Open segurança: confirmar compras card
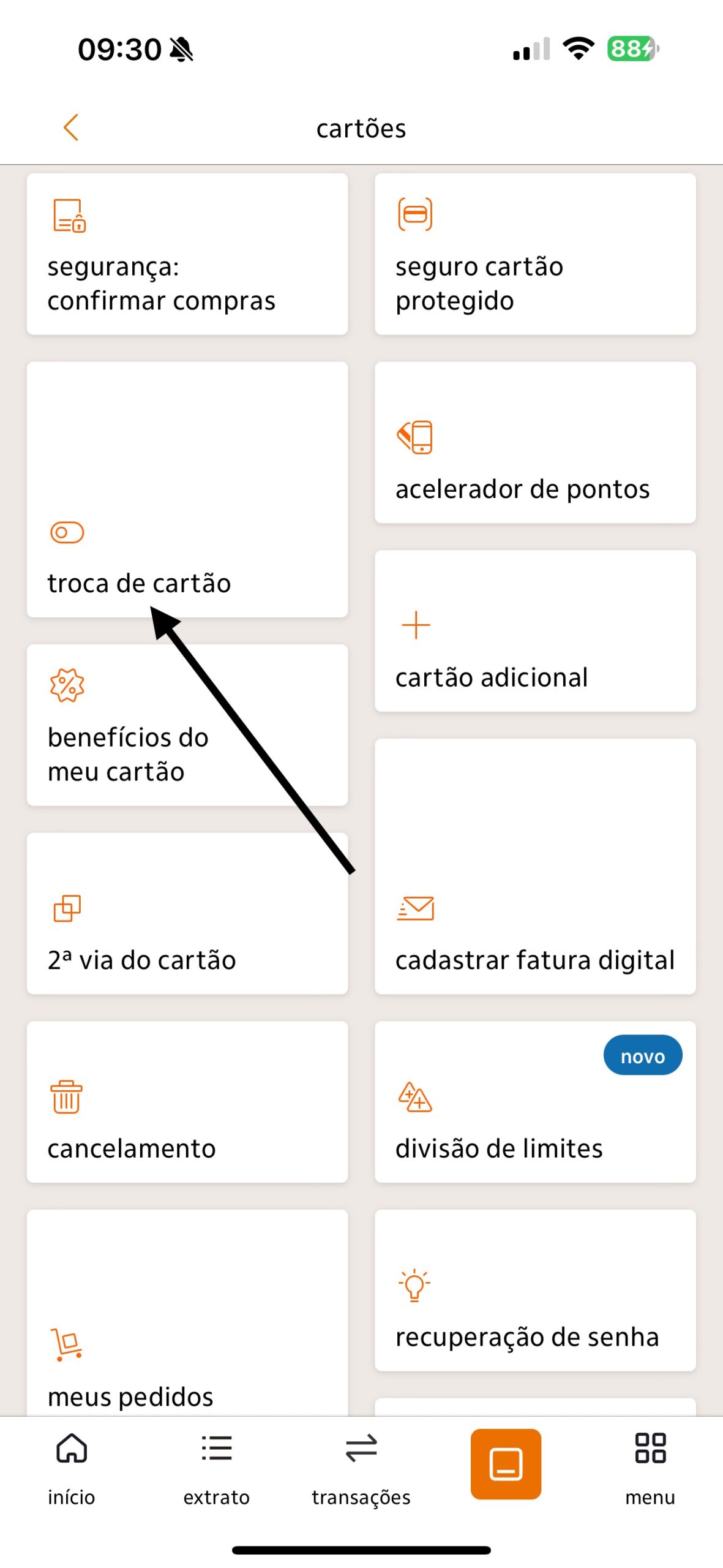The image size is (723, 1568). pyautogui.click(x=187, y=254)
